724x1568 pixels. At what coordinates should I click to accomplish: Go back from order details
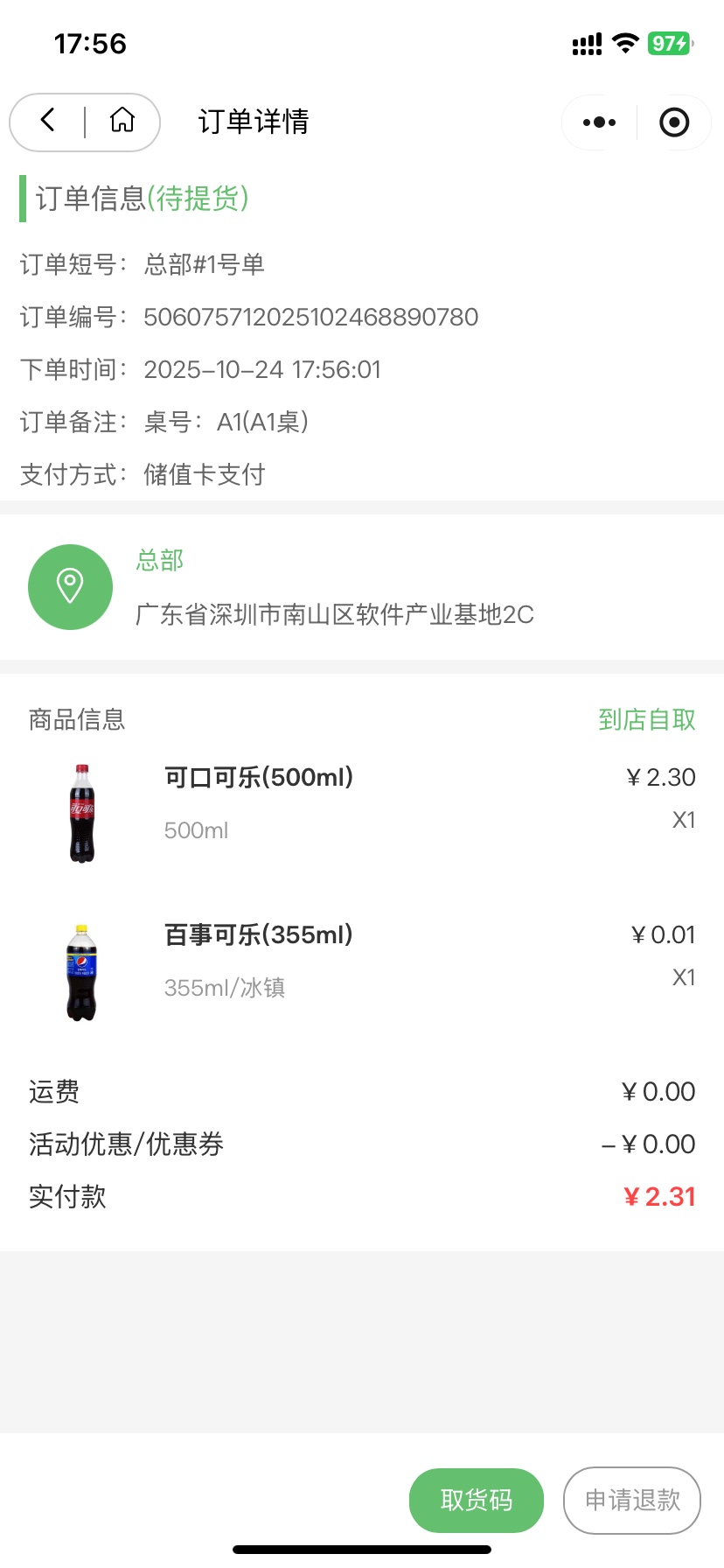click(49, 121)
